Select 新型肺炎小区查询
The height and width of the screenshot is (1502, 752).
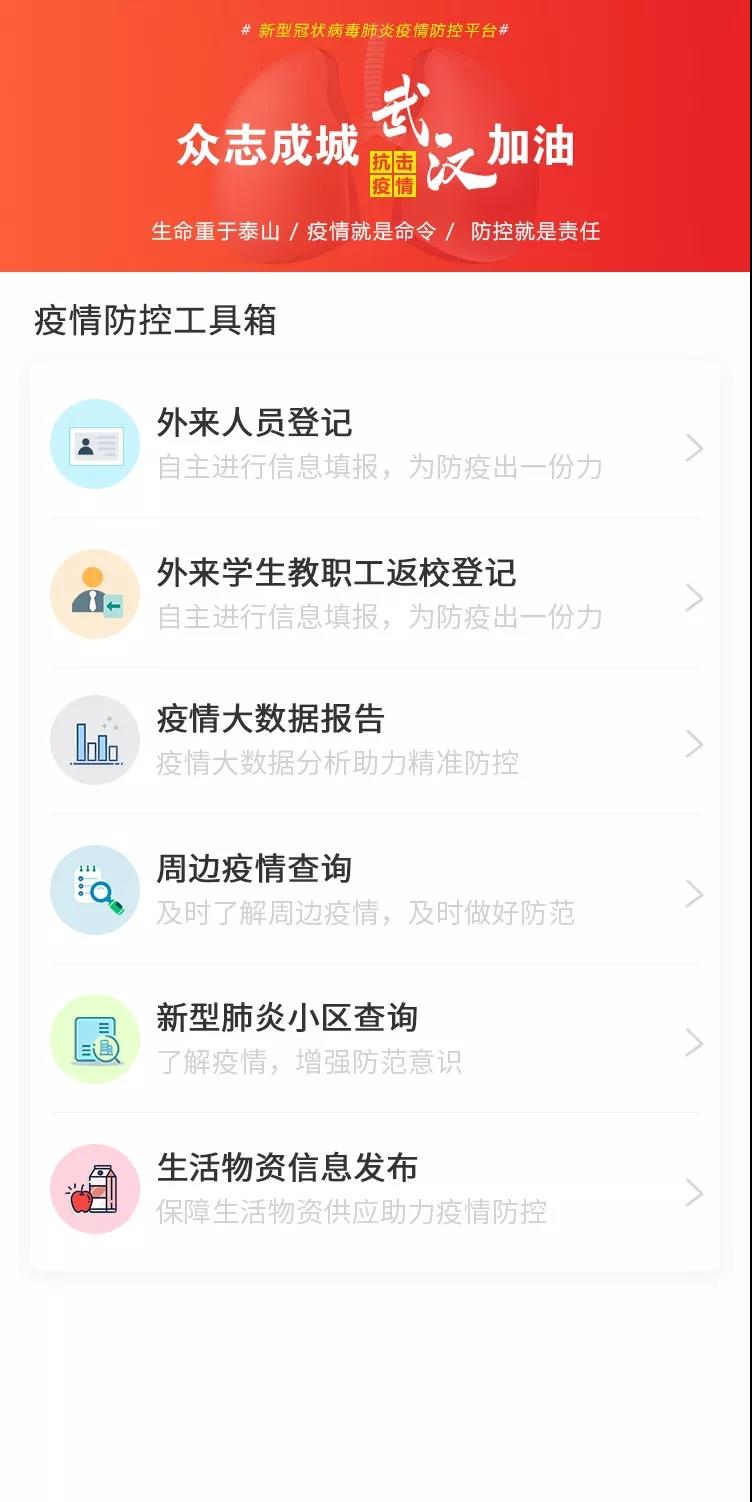pyautogui.click(x=375, y=1039)
